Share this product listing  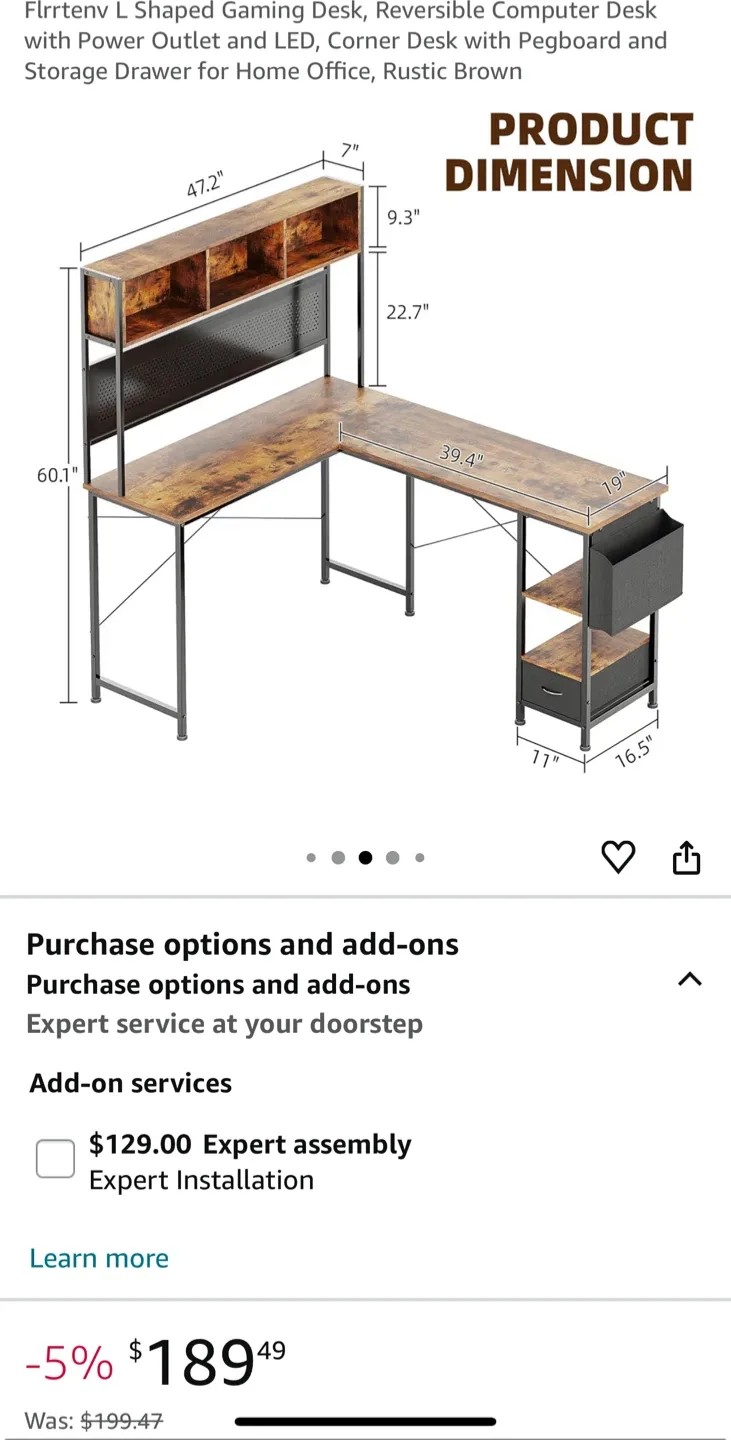(x=686, y=857)
